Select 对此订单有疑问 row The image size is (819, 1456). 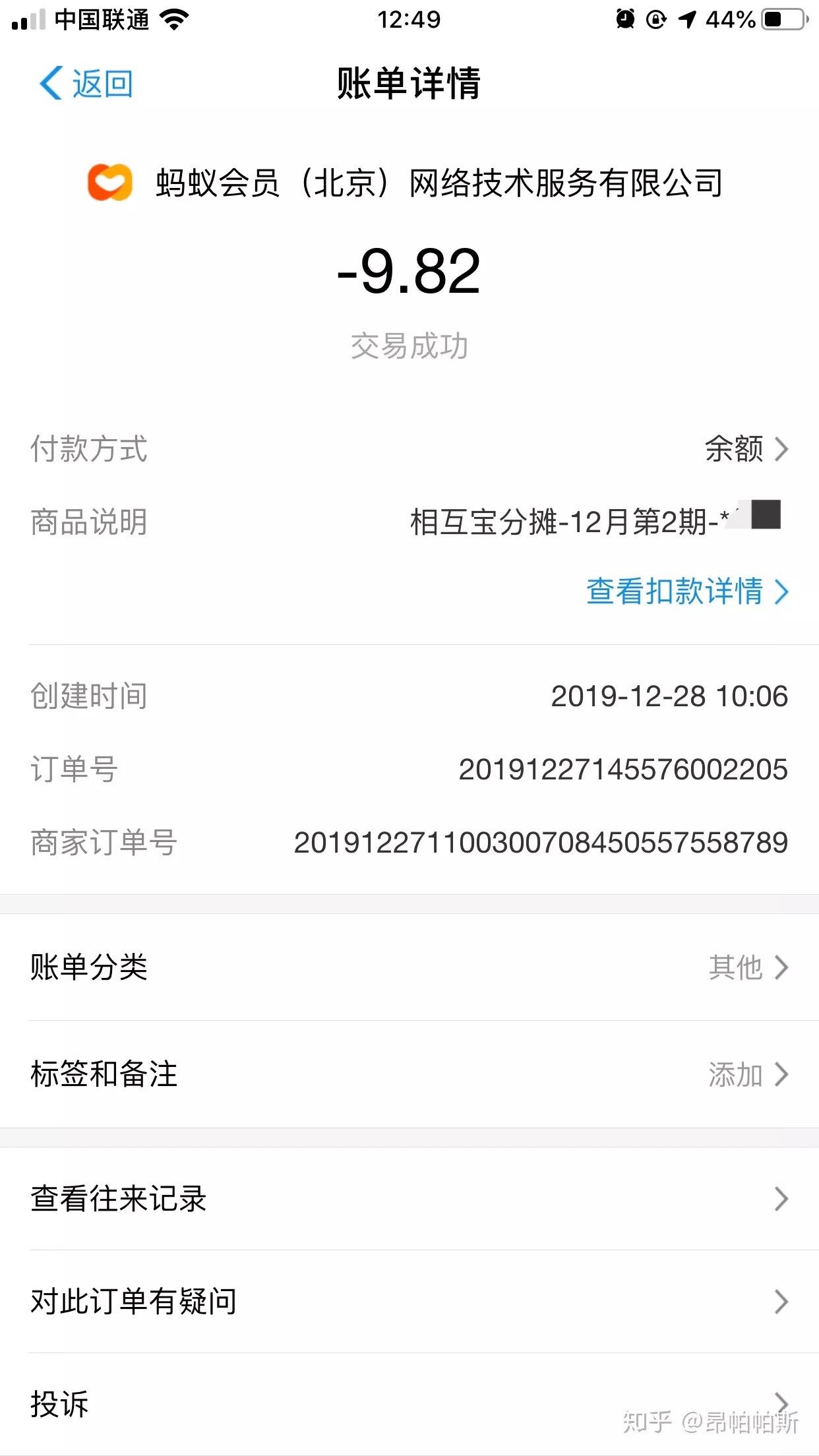tap(409, 1301)
